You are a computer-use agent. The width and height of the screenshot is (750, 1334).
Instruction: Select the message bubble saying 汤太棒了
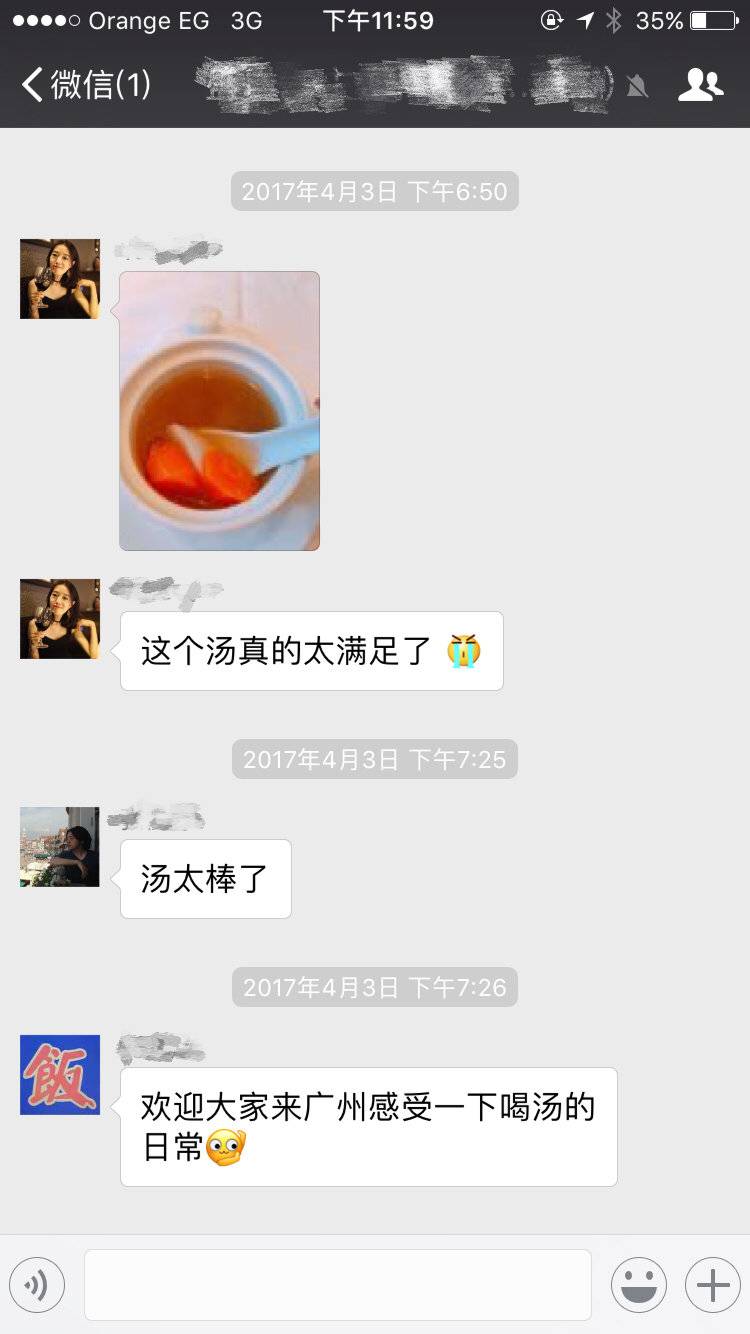pos(204,878)
